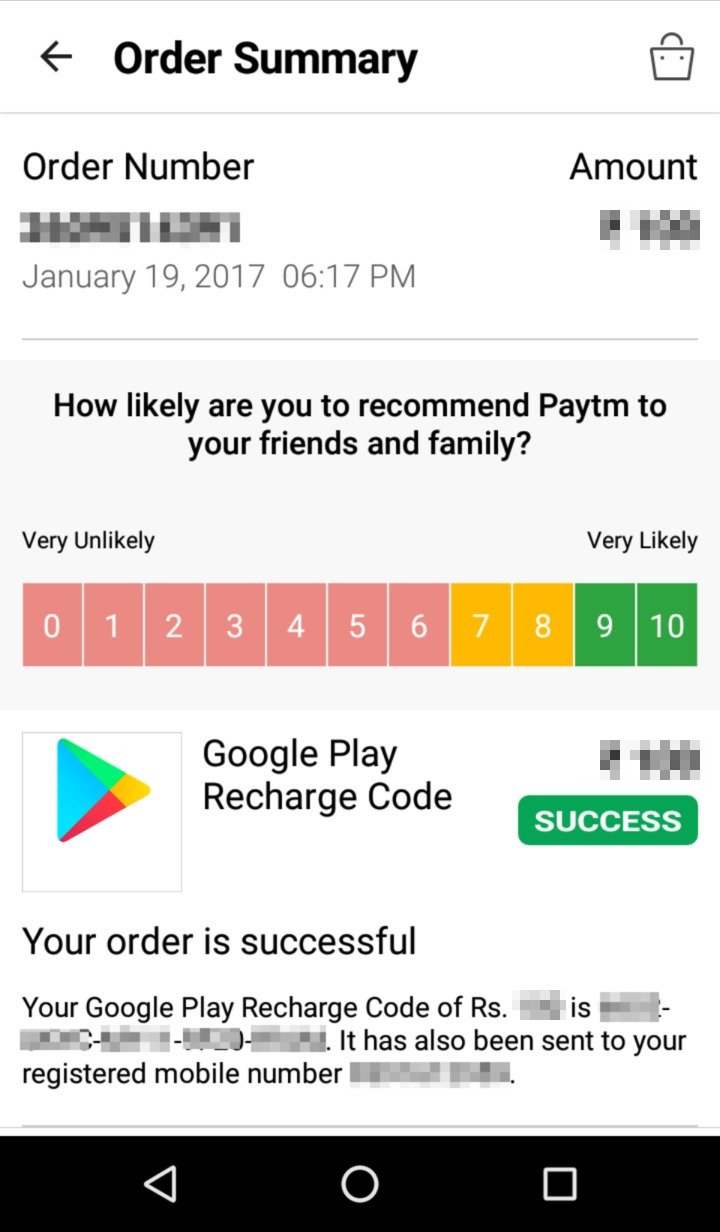The width and height of the screenshot is (720, 1232).
Task: Tap the SUCCESS status badge
Action: (x=607, y=820)
